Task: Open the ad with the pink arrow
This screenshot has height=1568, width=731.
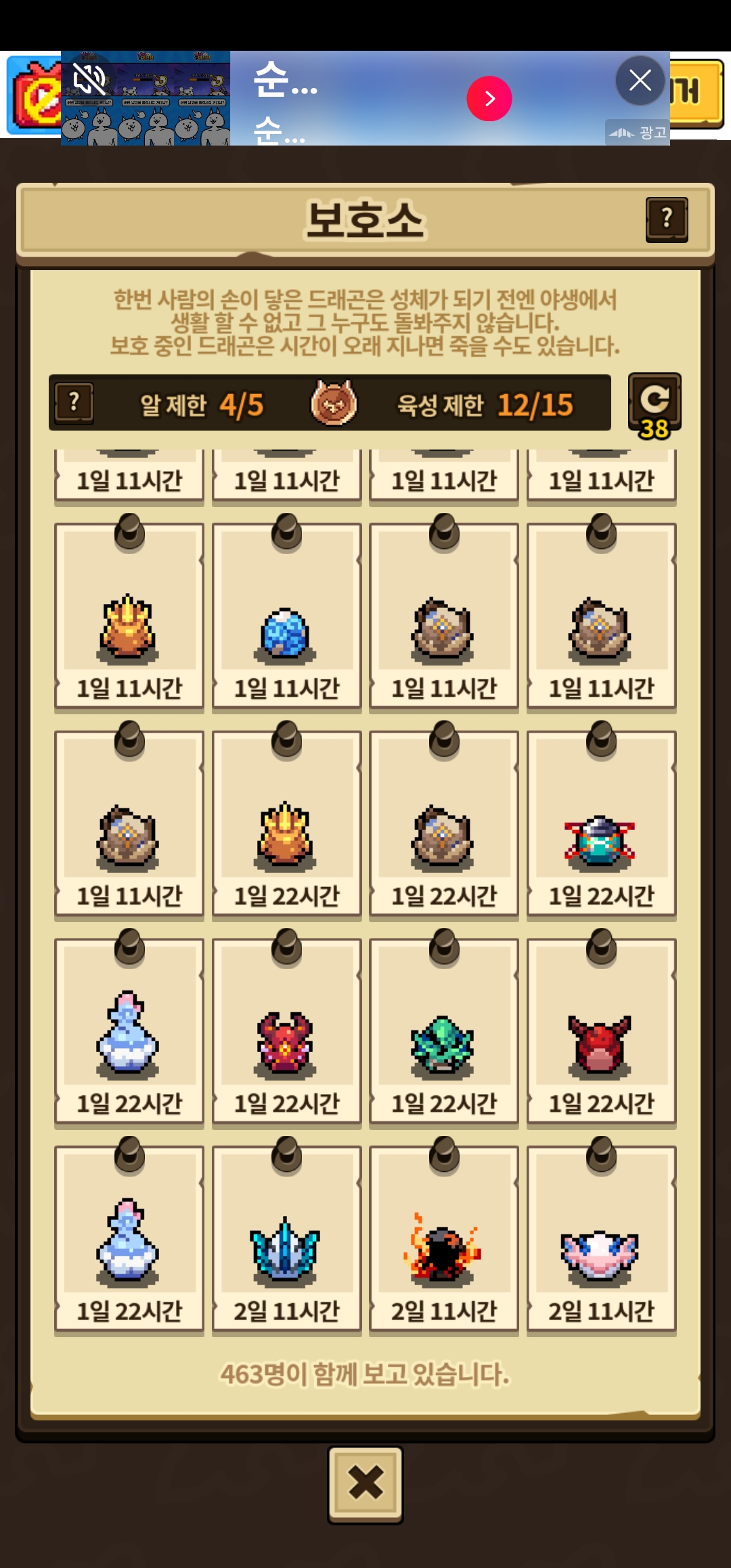Action: (489, 99)
